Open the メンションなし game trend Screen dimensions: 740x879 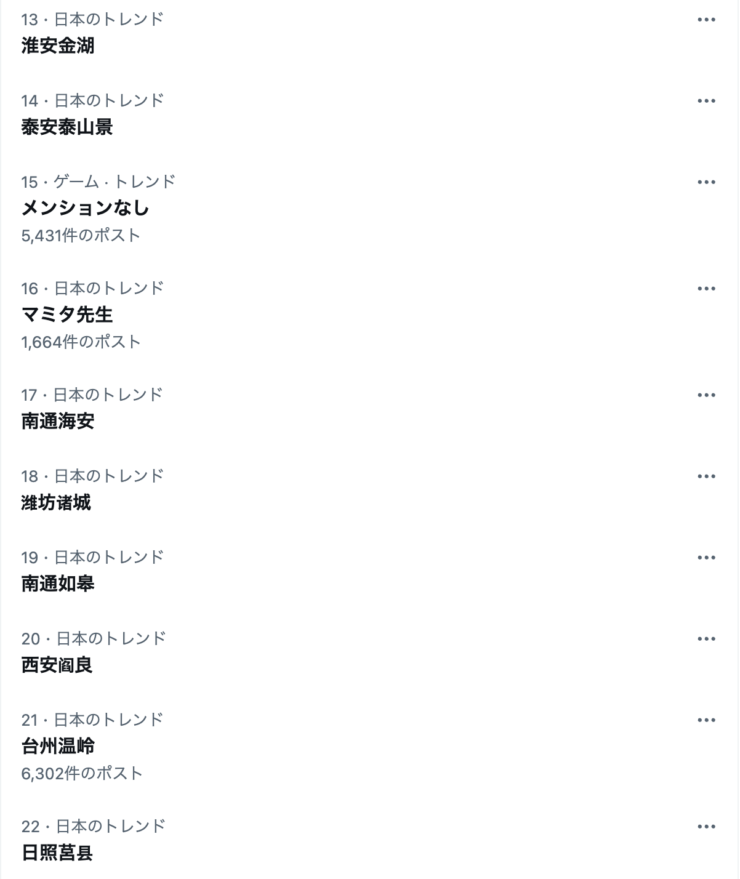click(85, 208)
